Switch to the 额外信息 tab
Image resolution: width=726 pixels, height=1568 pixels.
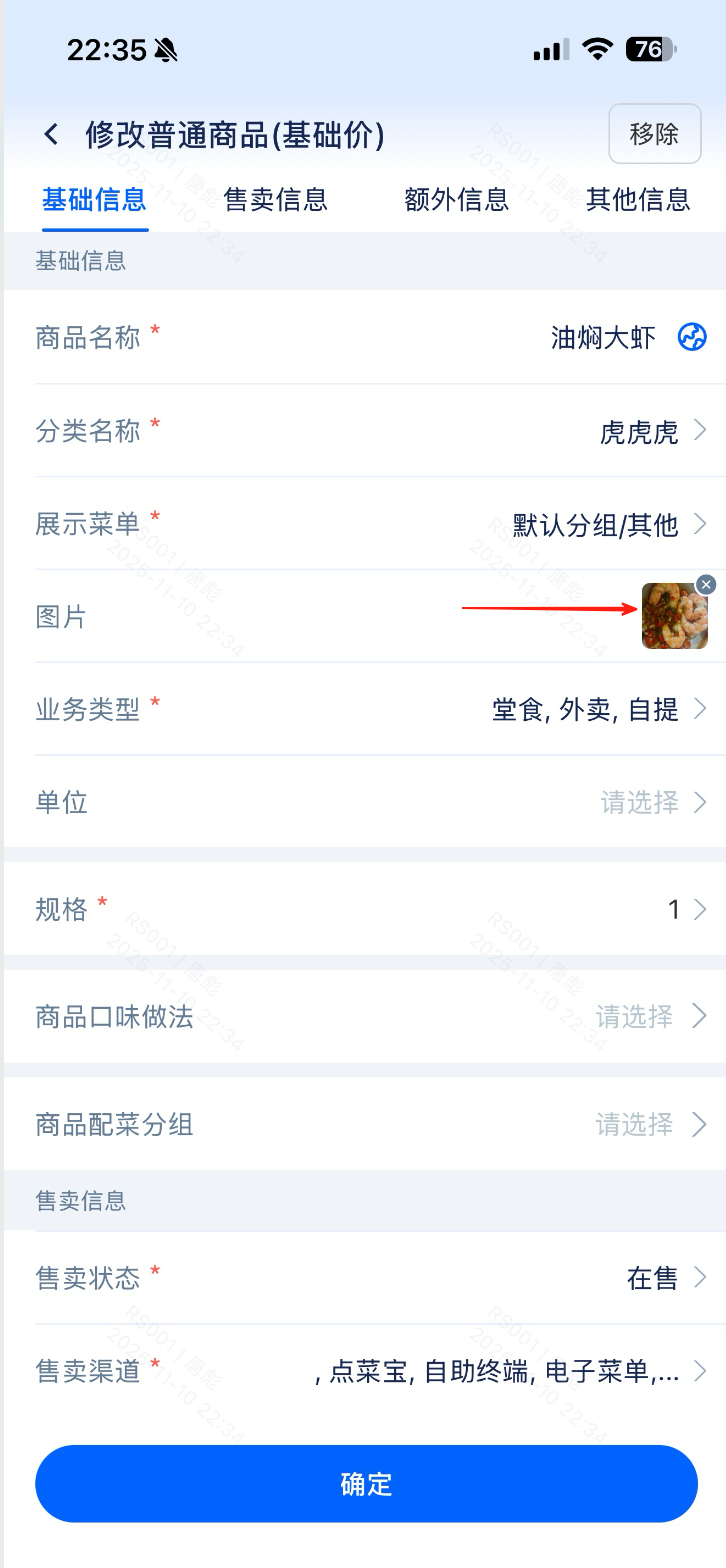point(457,199)
